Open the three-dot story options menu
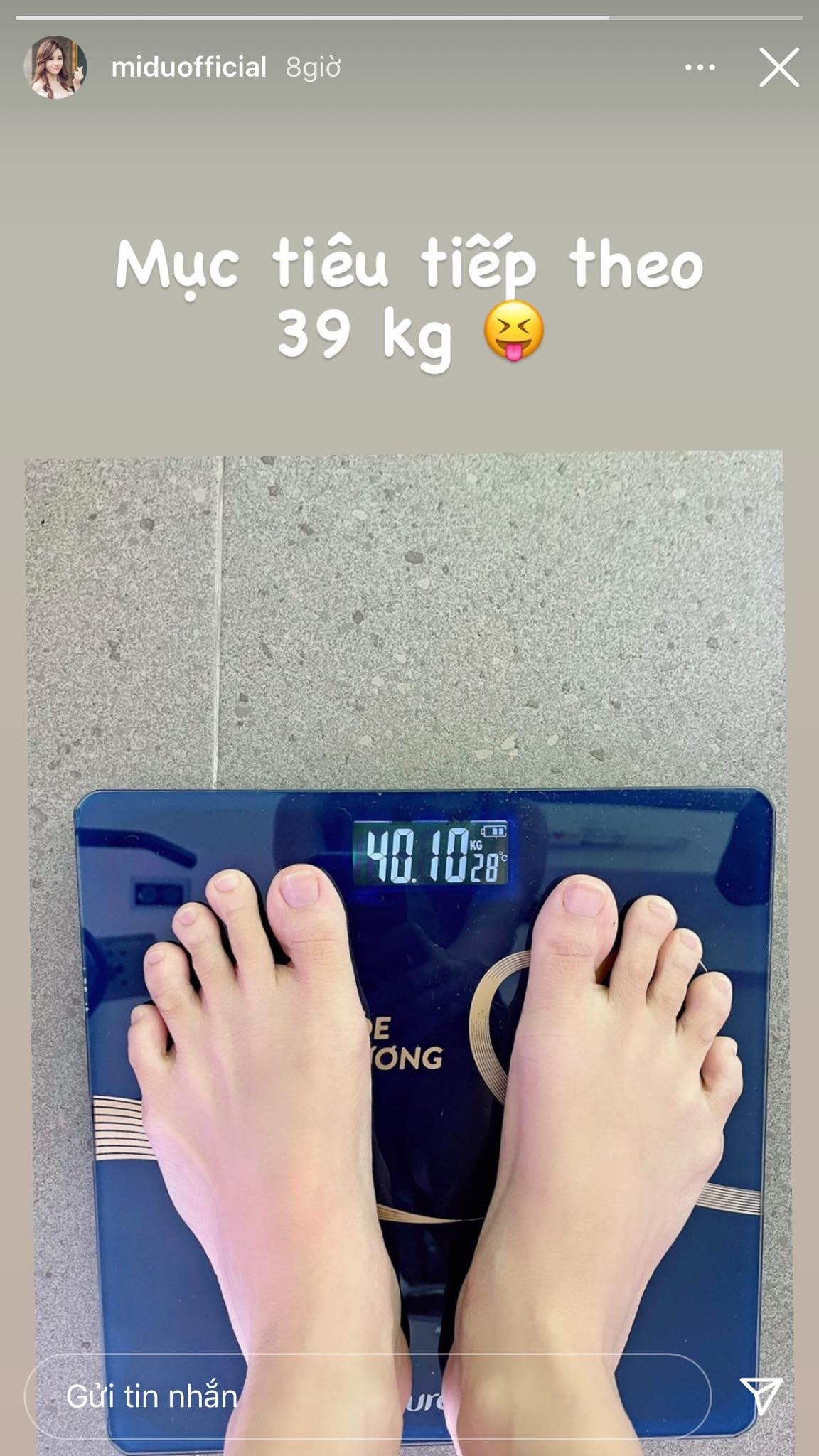Viewport: 819px width, 1456px height. 700,68
